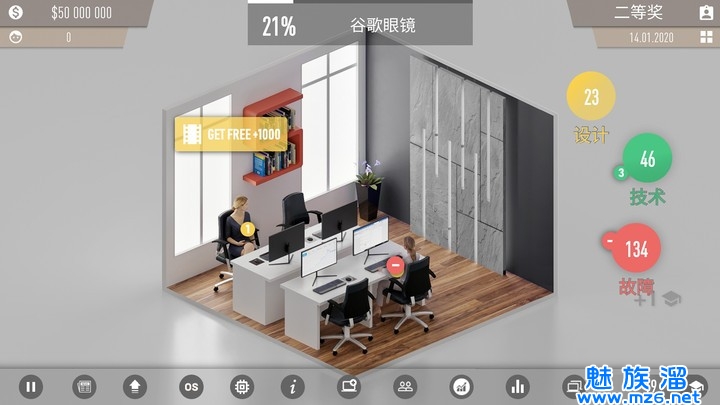Open the calendar schedule icon
The width and height of the screenshot is (720, 405).
[85, 385]
